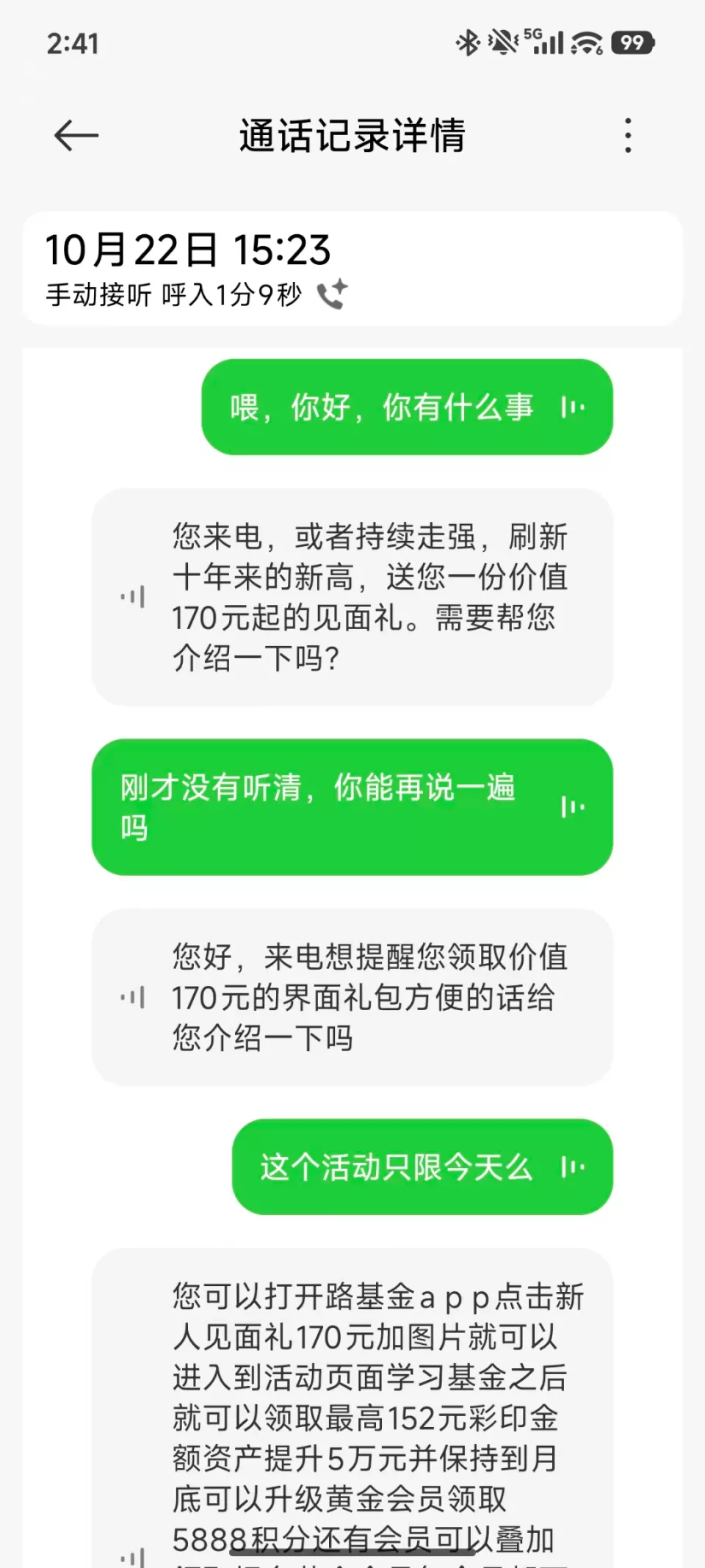
Task: Play the "这个活动只限今天么" recording
Action: click(571, 1166)
